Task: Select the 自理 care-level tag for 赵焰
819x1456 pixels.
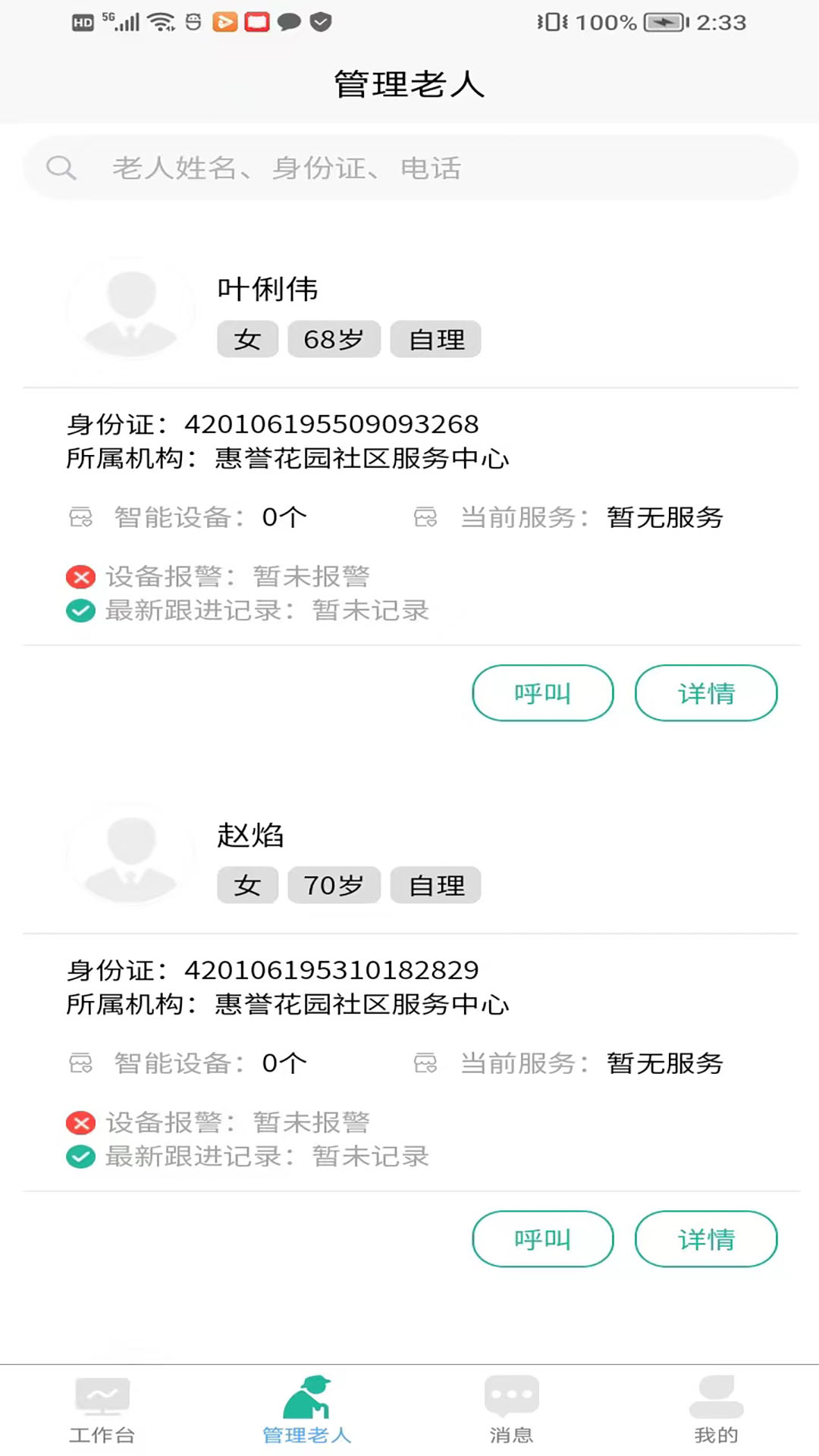Action: [435, 885]
